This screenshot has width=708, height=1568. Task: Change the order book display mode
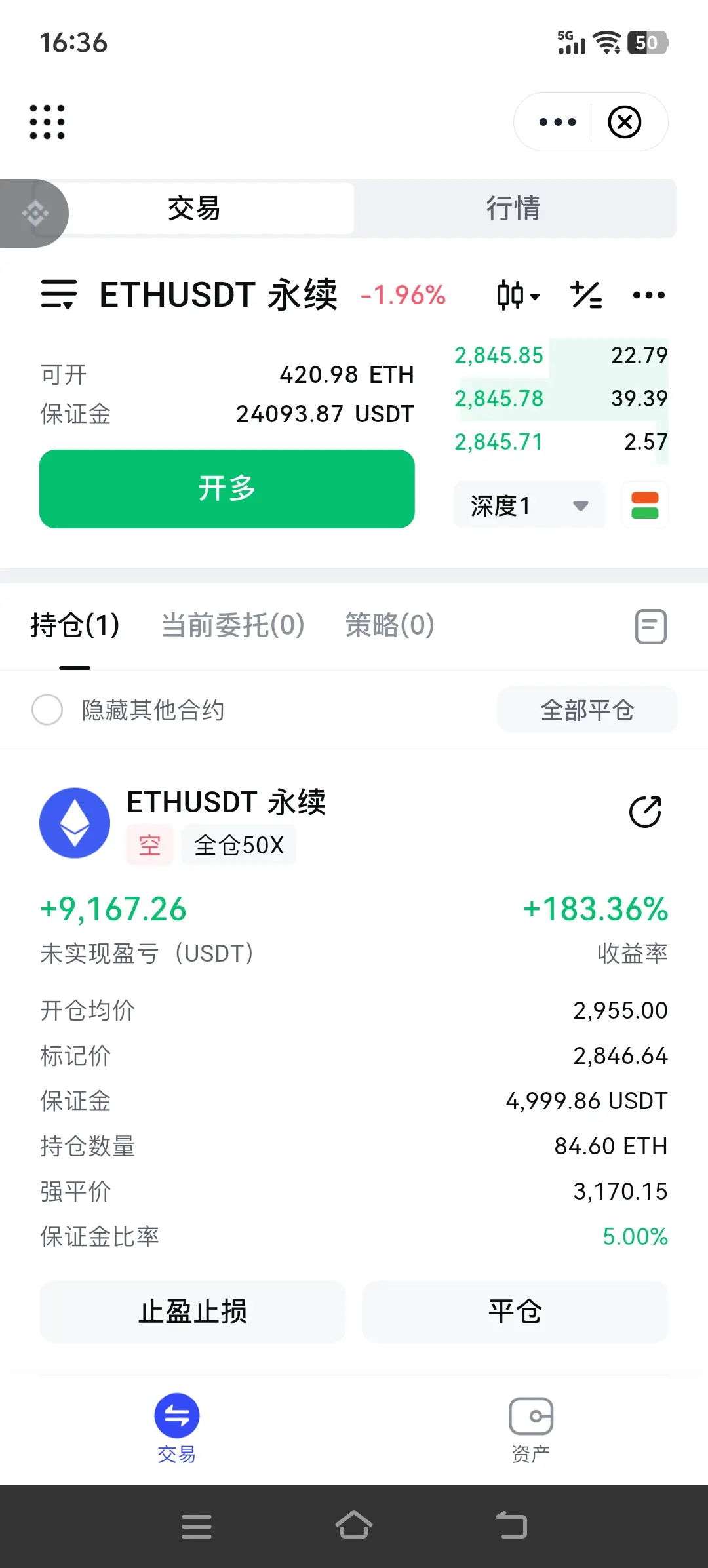coord(645,505)
